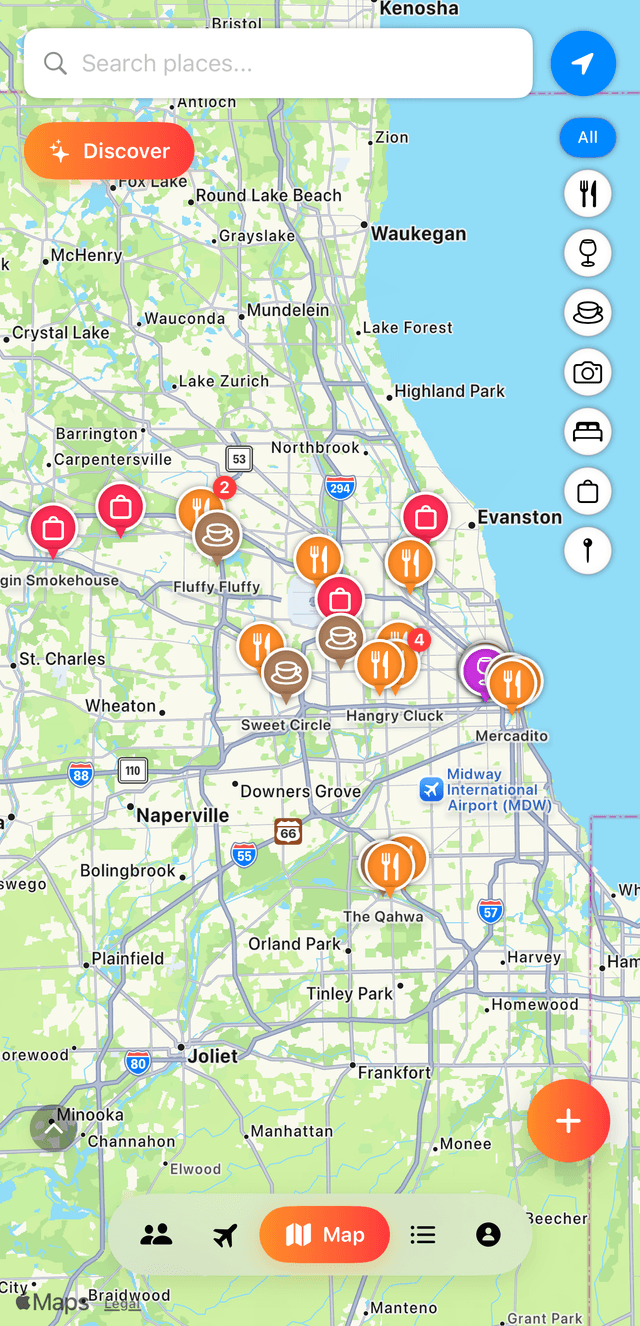Viewport: 640px width, 1326px height.
Task: Open the Discover button
Action: coord(109,151)
